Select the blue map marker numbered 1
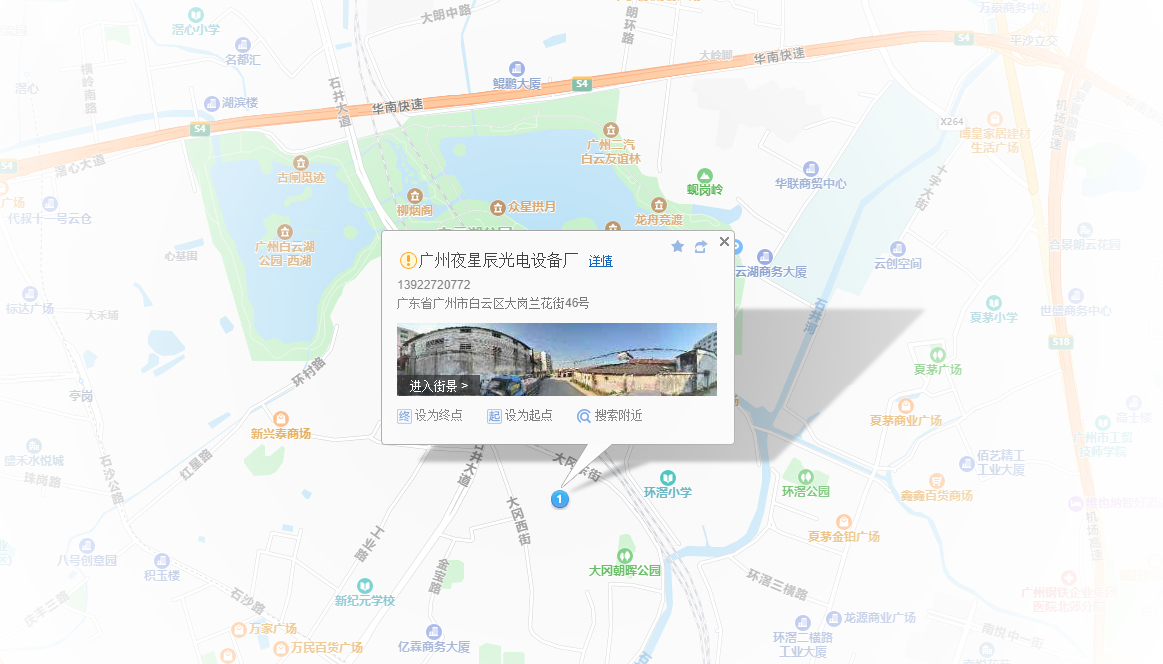The image size is (1163, 664). [560, 498]
